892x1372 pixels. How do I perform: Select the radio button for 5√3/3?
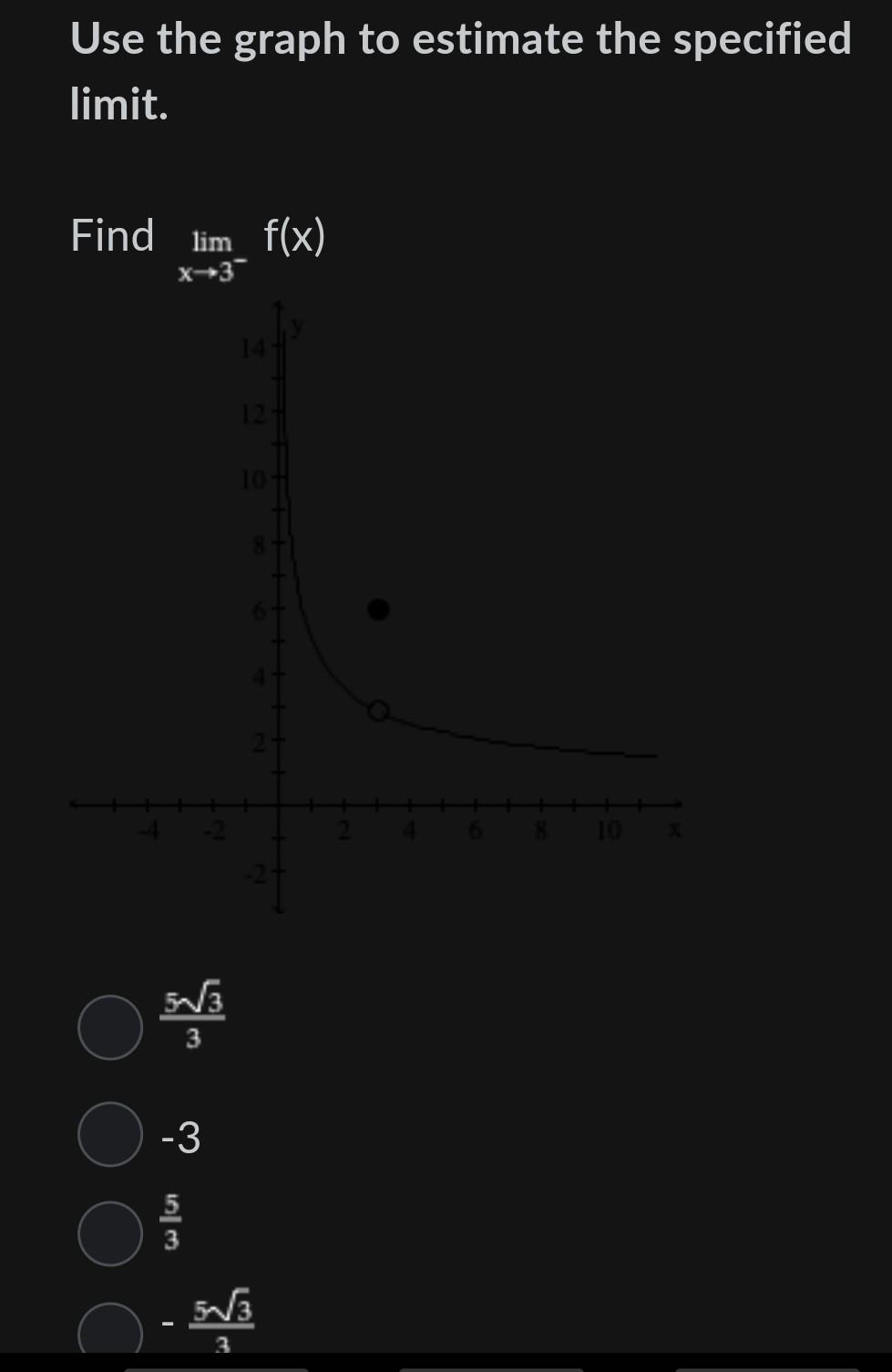(109, 1026)
